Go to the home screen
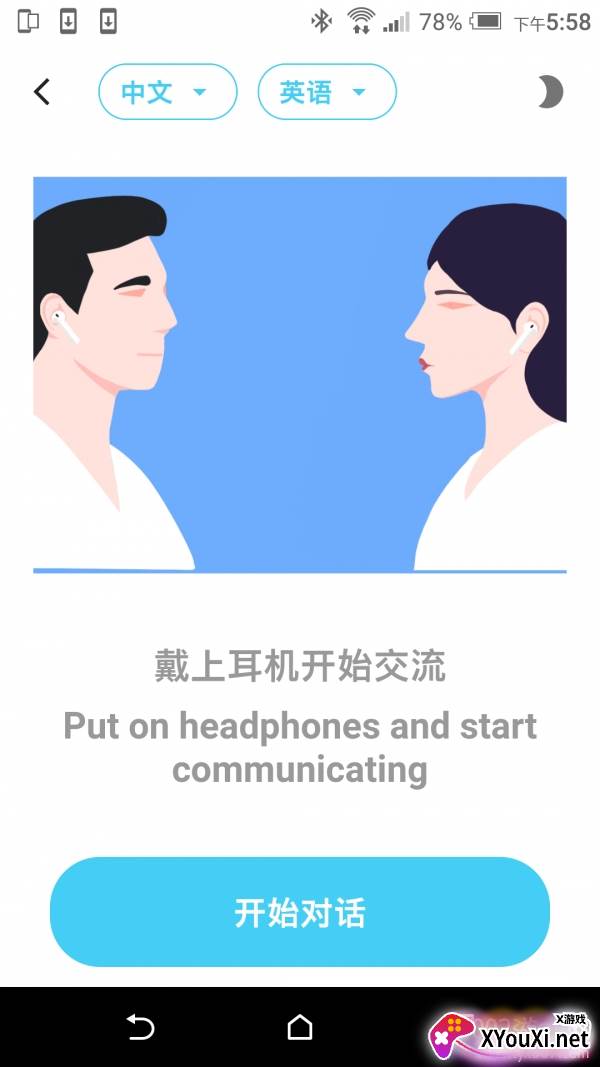The width and height of the screenshot is (600, 1067). coord(300,1027)
